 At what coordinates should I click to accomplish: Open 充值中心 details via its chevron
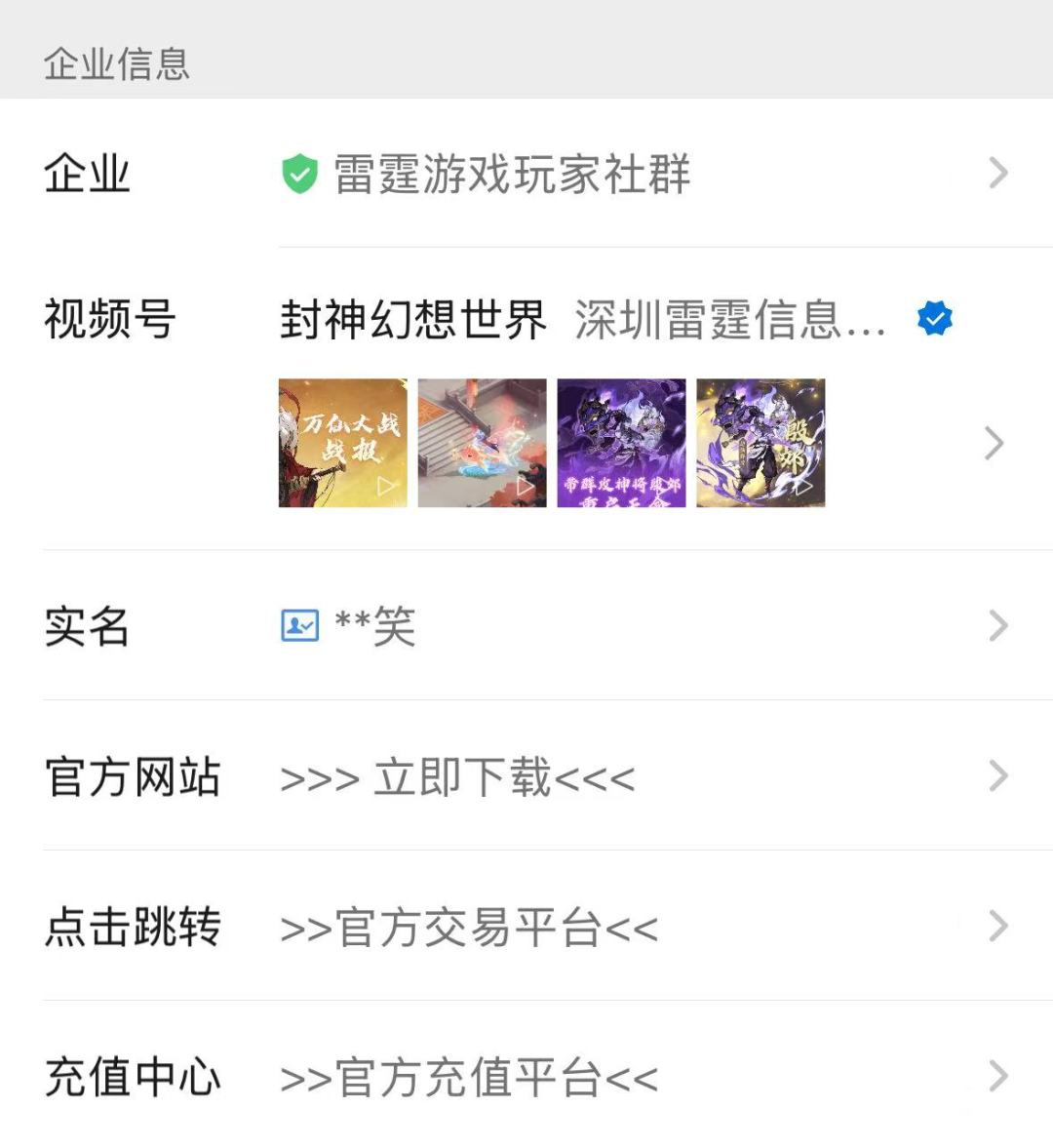click(x=996, y=1077)
